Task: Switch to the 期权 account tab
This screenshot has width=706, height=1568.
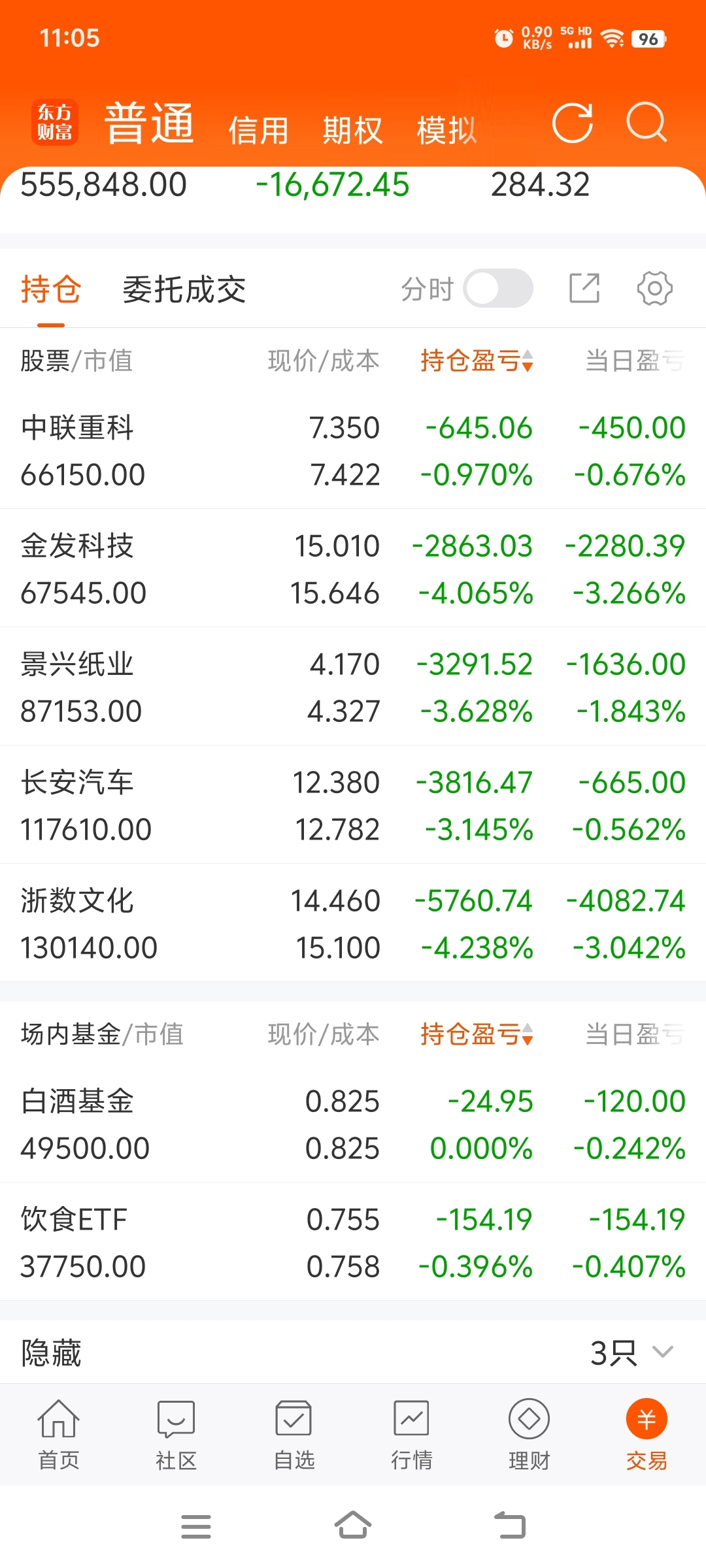Action: [352, 130]
